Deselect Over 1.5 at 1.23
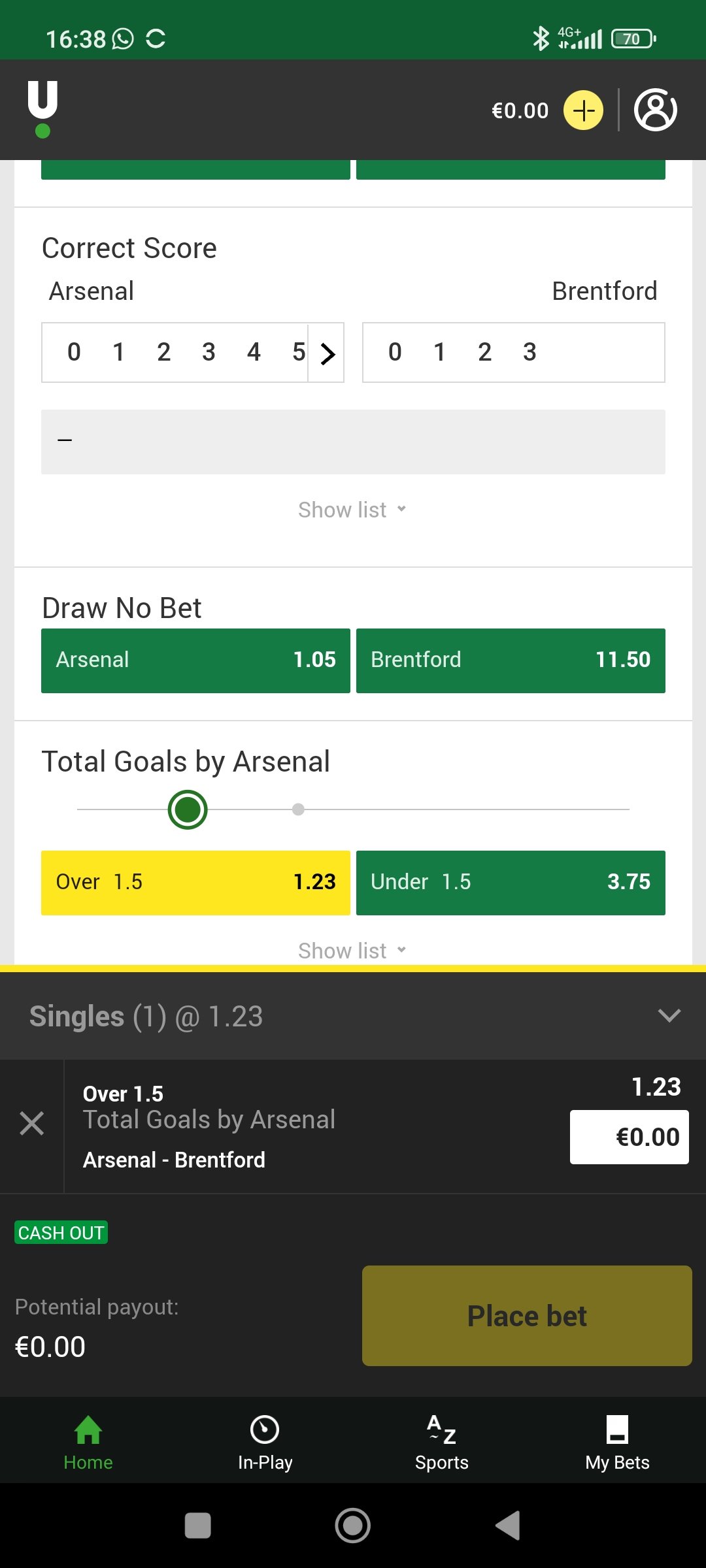The height and width of the screenshot is (1568, 706). [x=195, y=883]
